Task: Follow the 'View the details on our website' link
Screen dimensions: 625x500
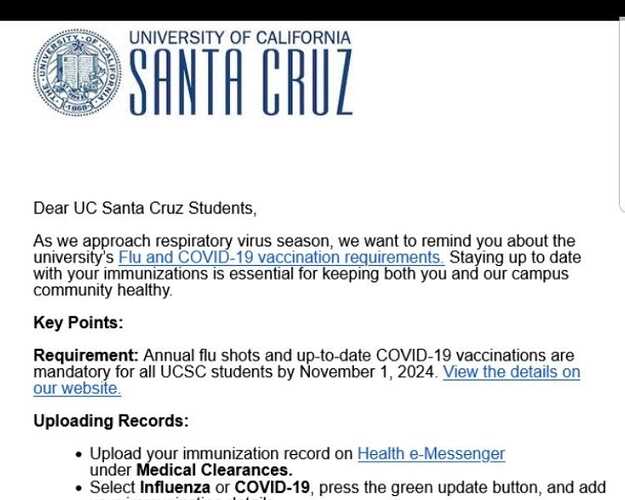Action: pos(510,372)
